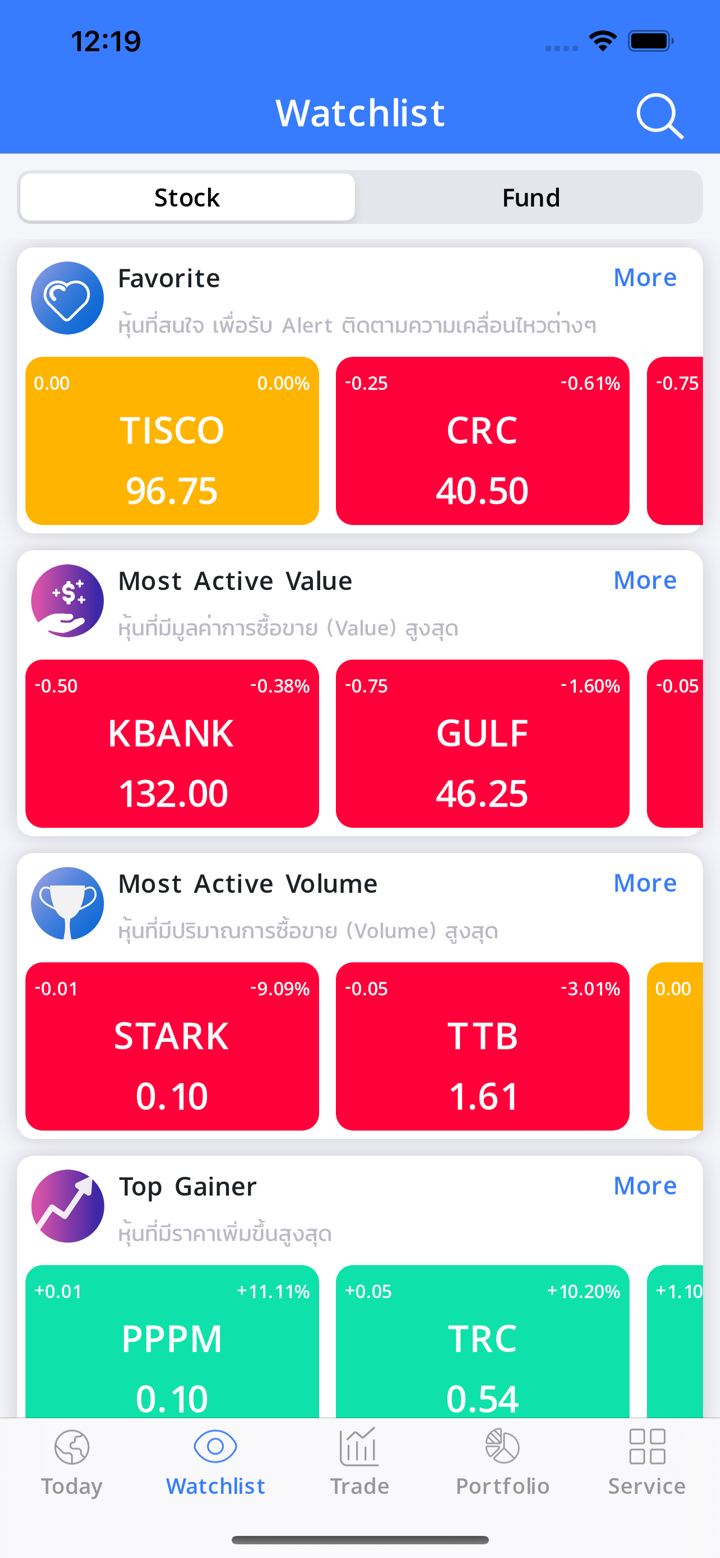The height and width of the screenshot is (1558, 720).
Task: Navigate to the Service tab
Action: 647,1462
